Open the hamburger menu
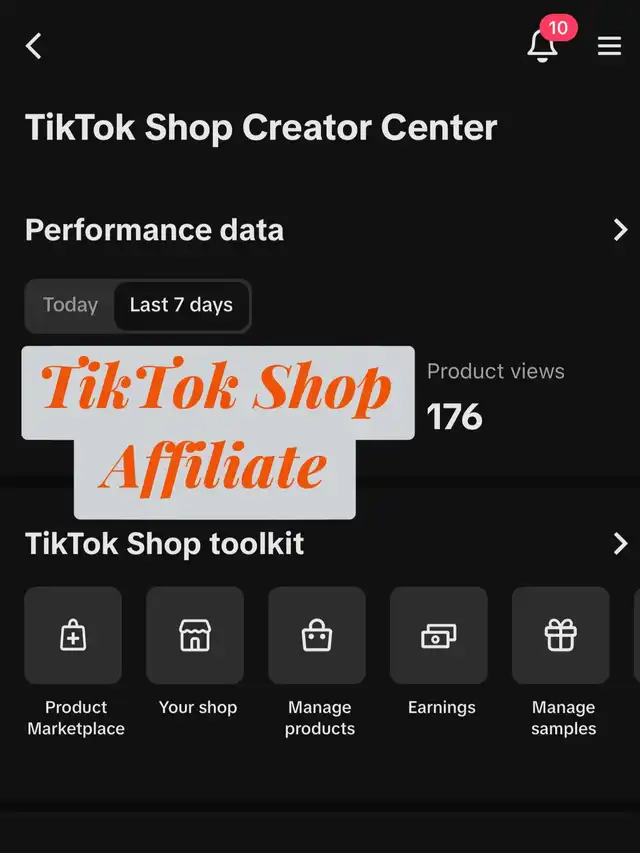 [609, 46]
